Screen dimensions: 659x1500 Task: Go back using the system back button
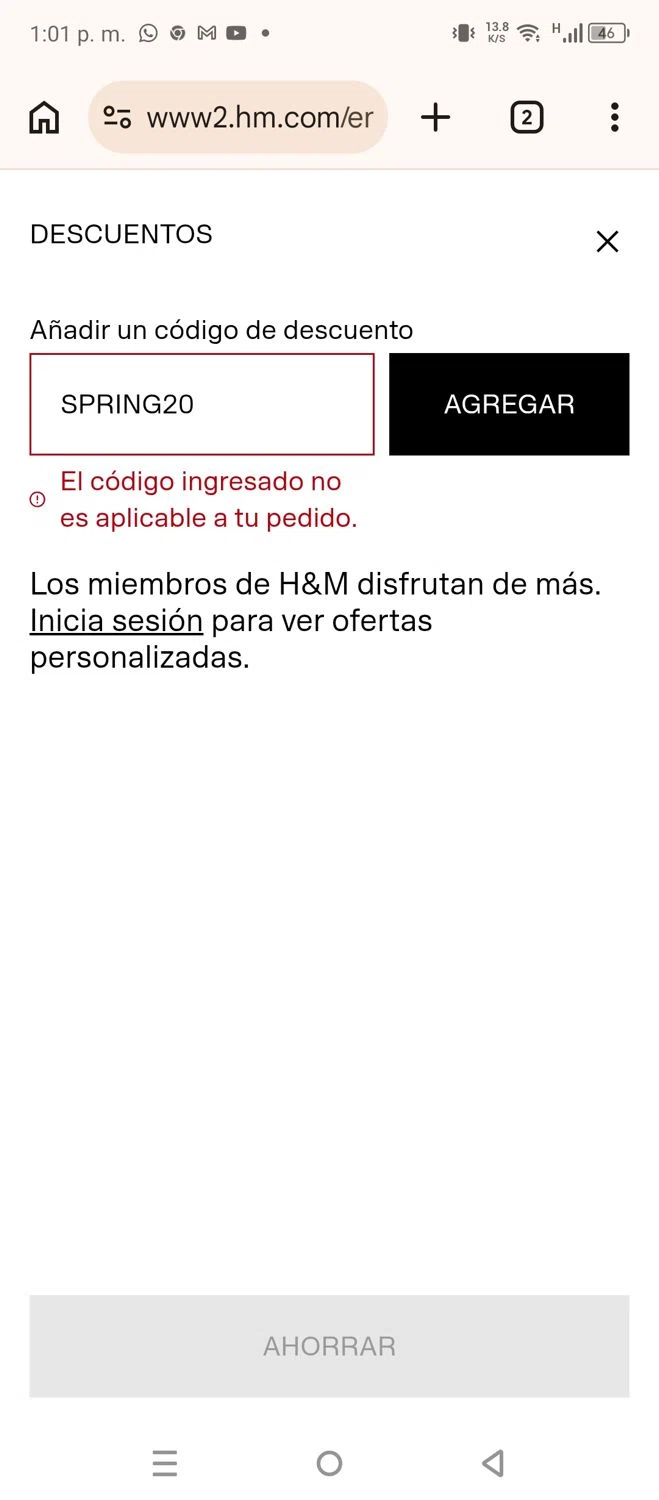(492, 1464)
